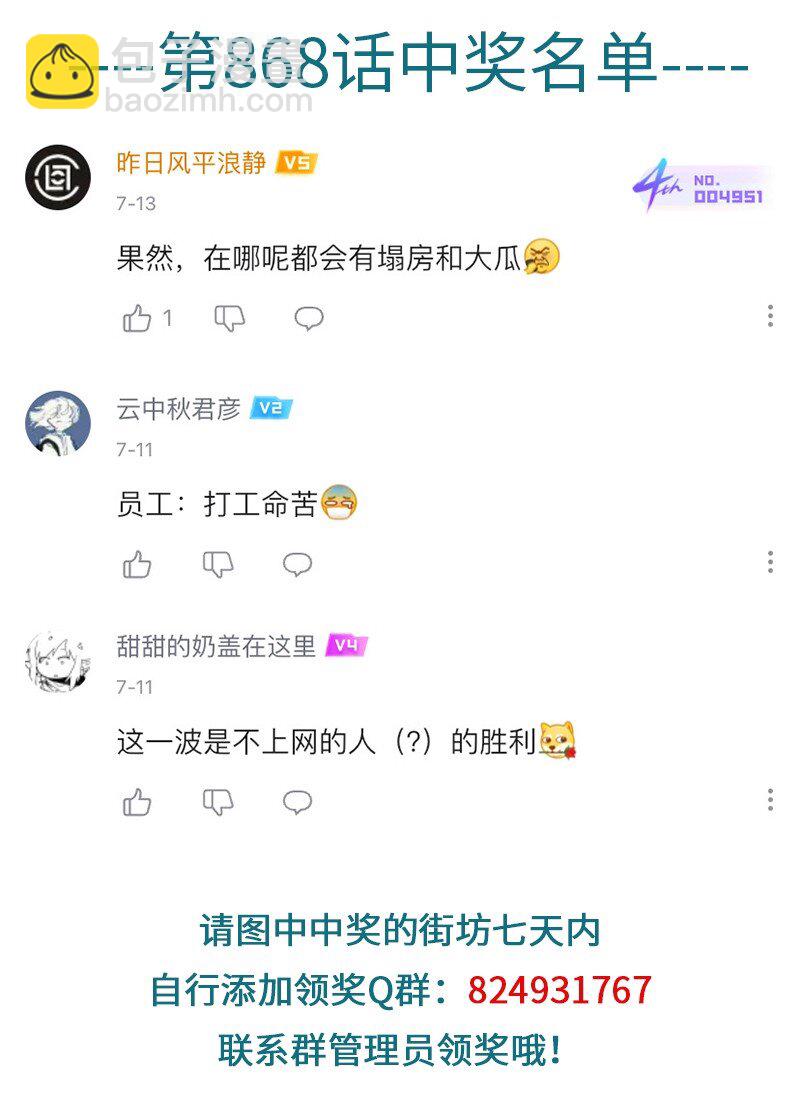Image resolution: width=800 pixels, height=1098 pixels.
Task: Dislike the comment by 昨日风平浪静
Action: 230,318
